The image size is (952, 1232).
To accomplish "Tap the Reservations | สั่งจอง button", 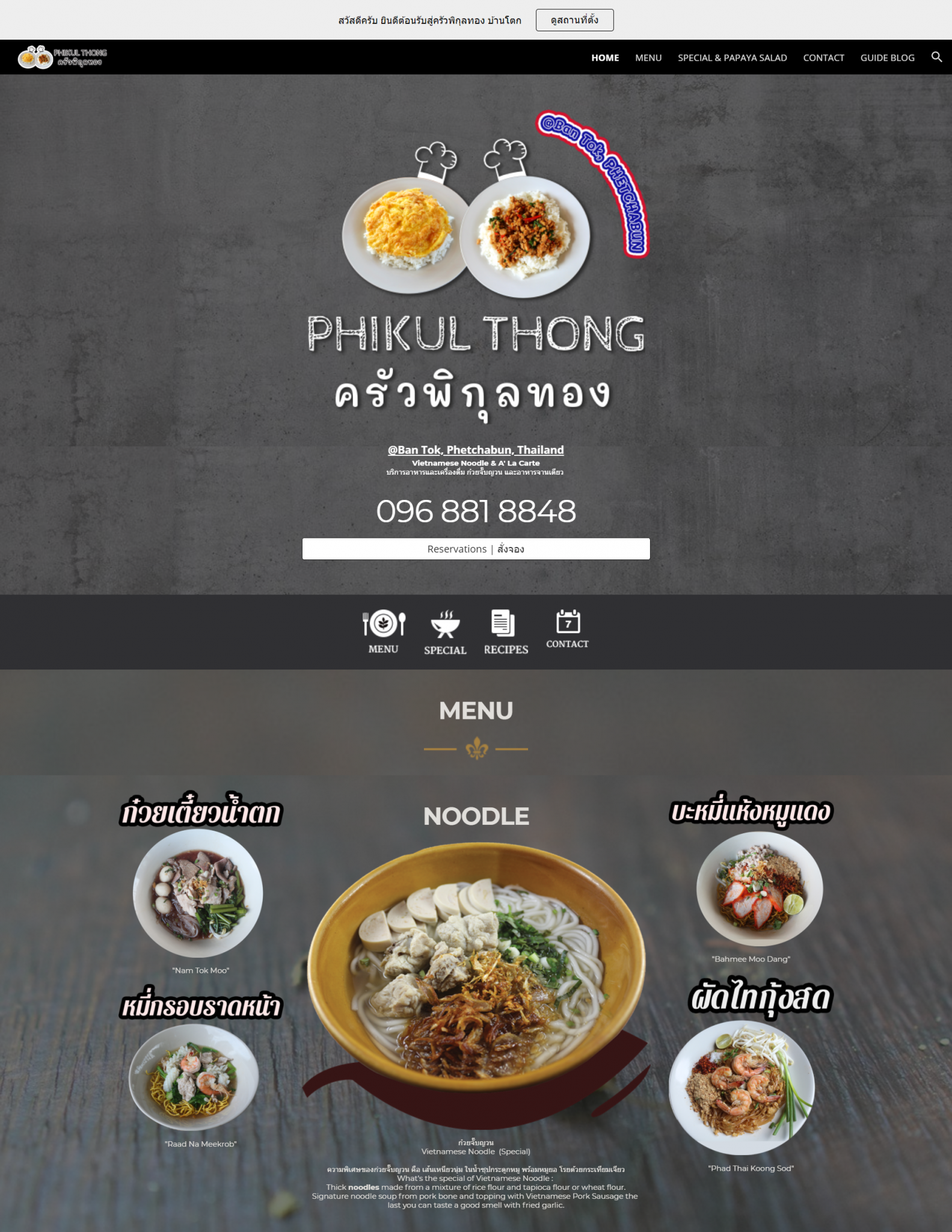I will pos(476,549).
